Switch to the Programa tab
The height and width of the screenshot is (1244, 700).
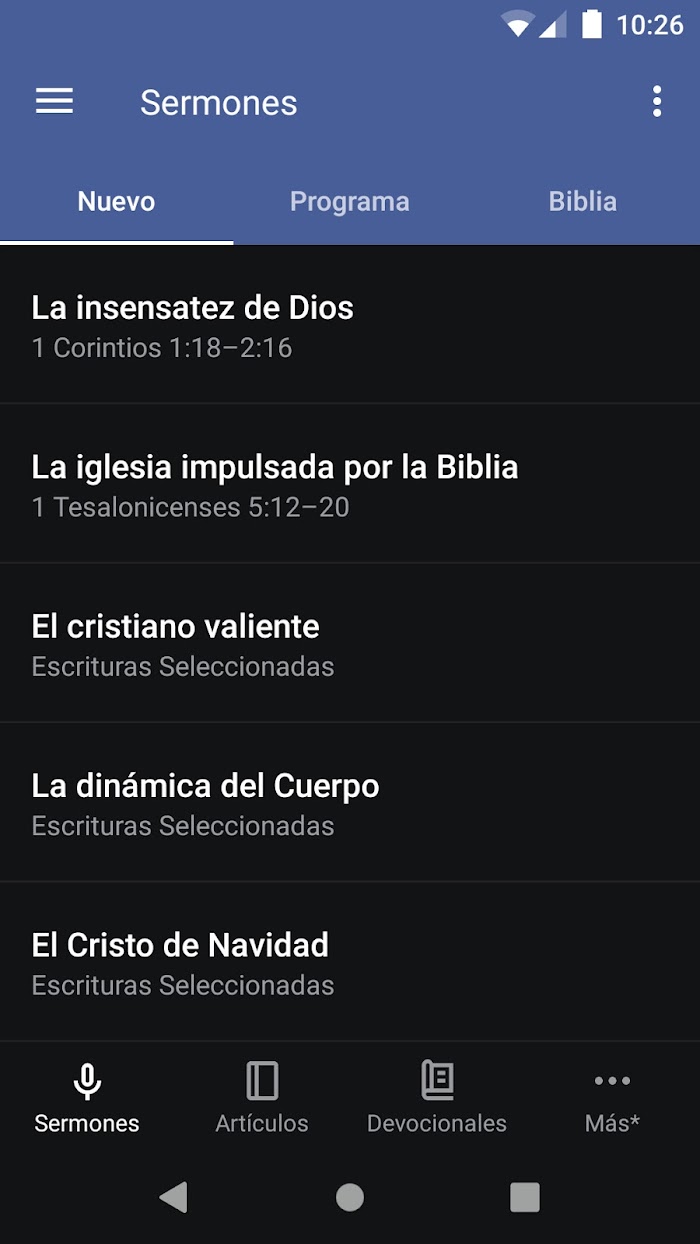pyautogui.click(x=350, y=202)
